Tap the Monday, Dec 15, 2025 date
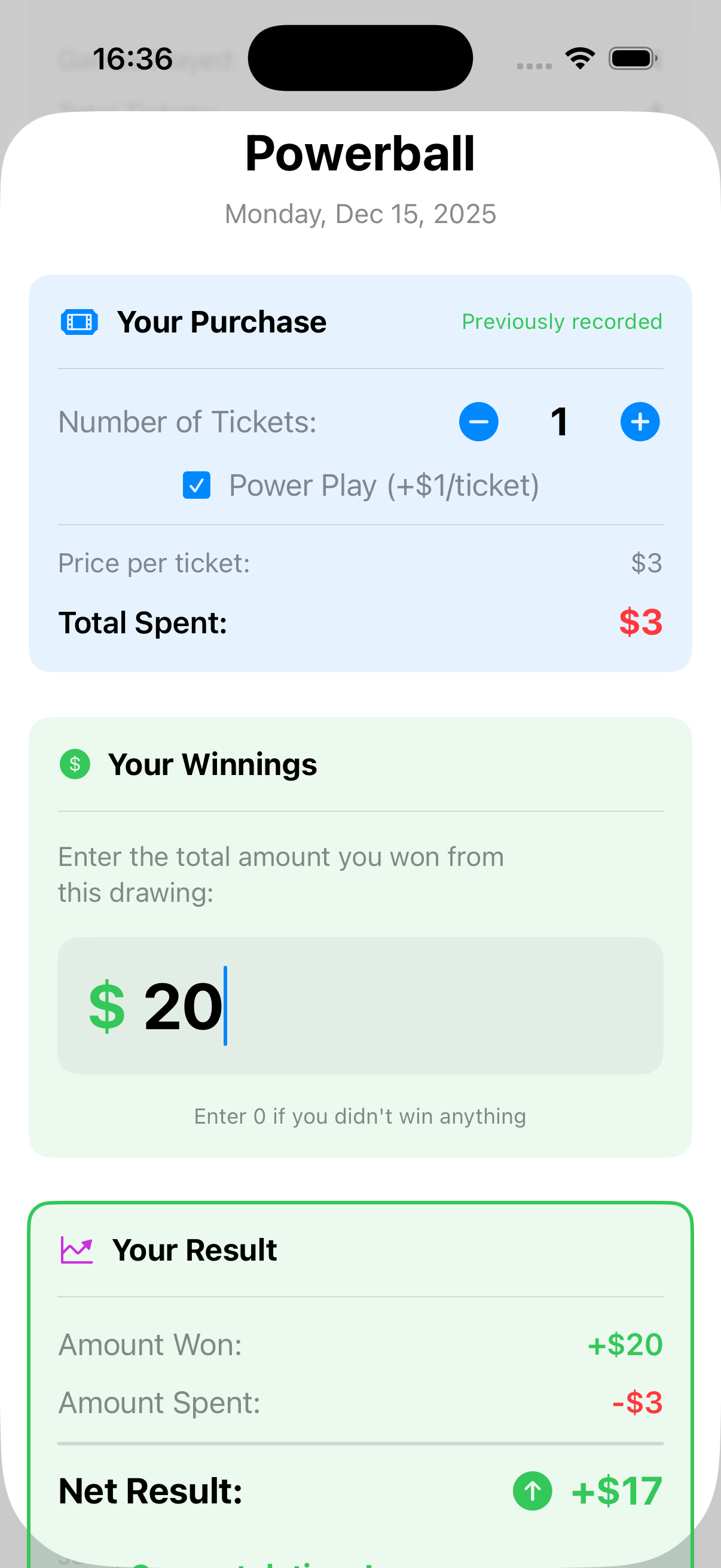 pyautogui.click(x=360, y=213)
